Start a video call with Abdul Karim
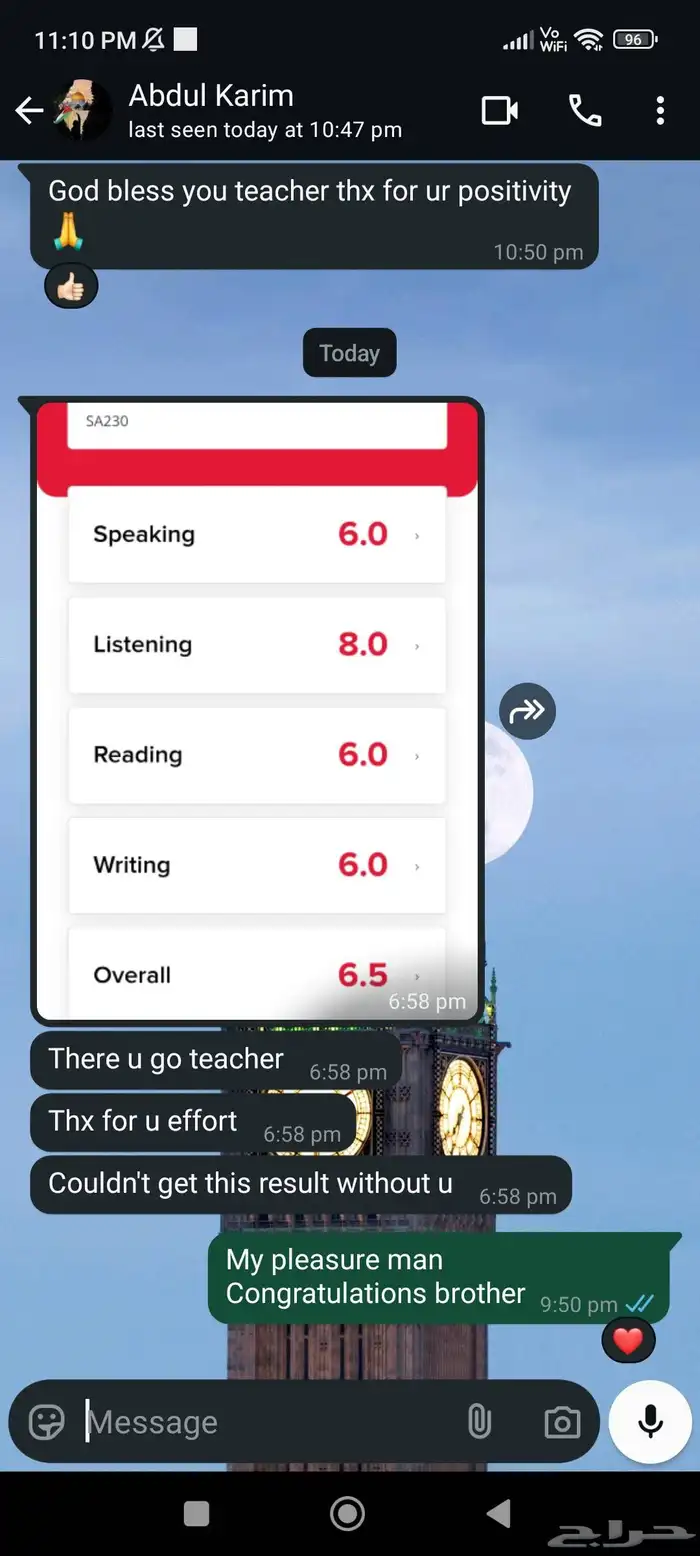This screenshot has height=1556, width=700. 499,111
